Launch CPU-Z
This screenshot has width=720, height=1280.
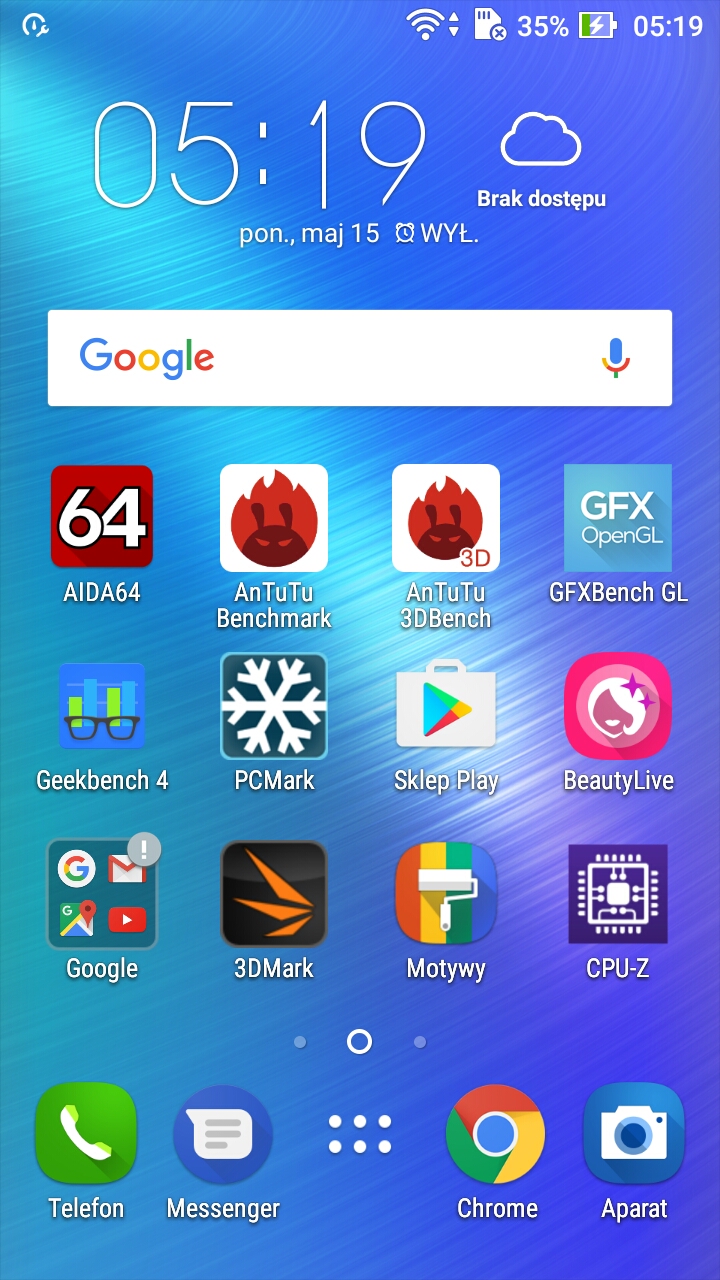coord(618,894)
